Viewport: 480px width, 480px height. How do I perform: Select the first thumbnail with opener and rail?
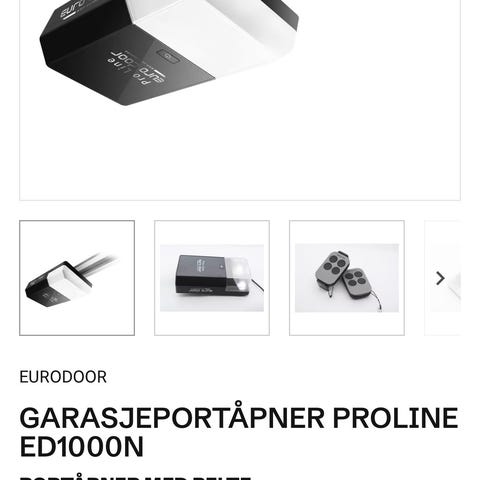(x=77, y=278)
